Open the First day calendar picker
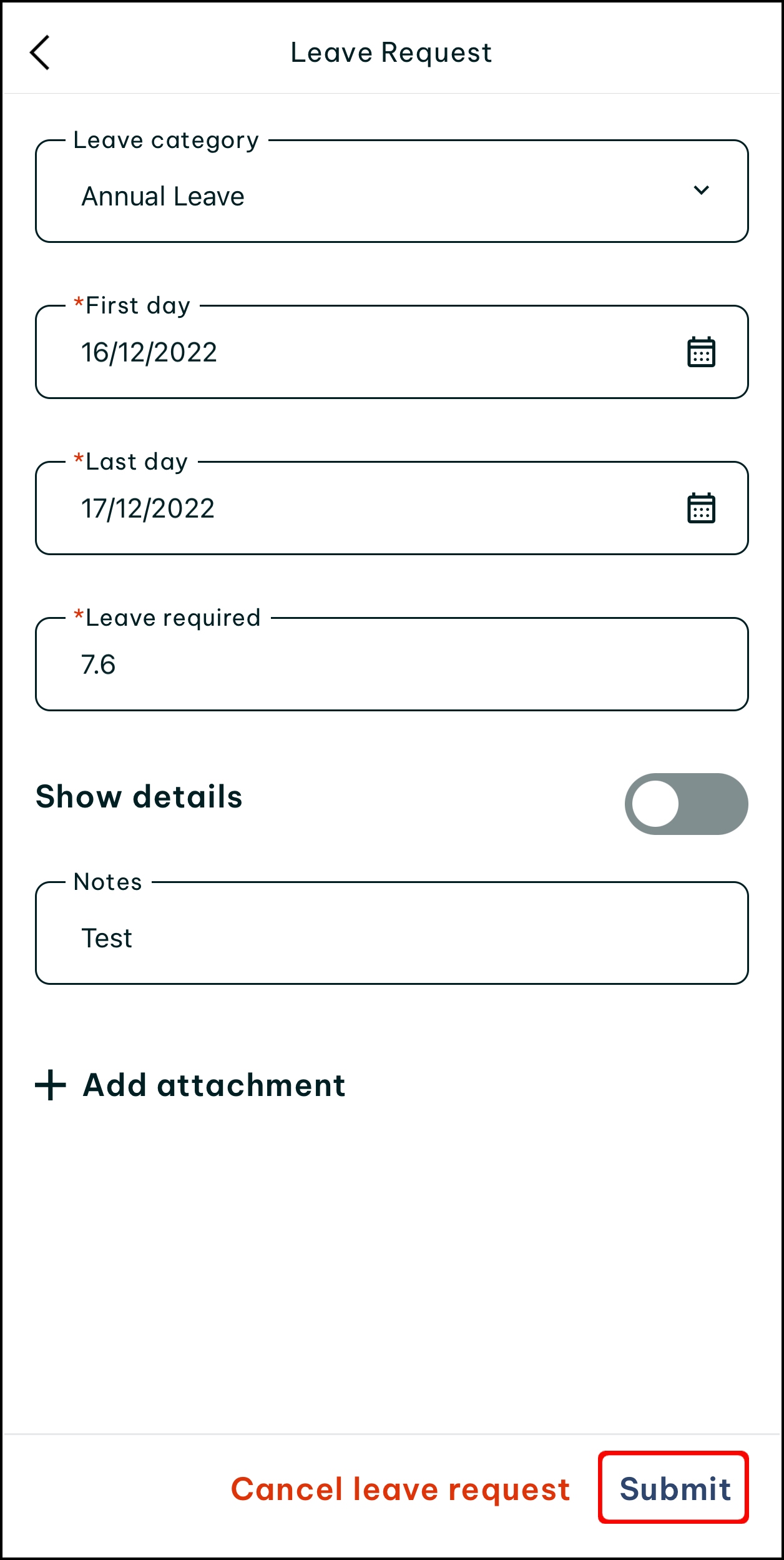Image resolution: width=784 pixels, height=1560 pixels. click(x=701, y=352)
